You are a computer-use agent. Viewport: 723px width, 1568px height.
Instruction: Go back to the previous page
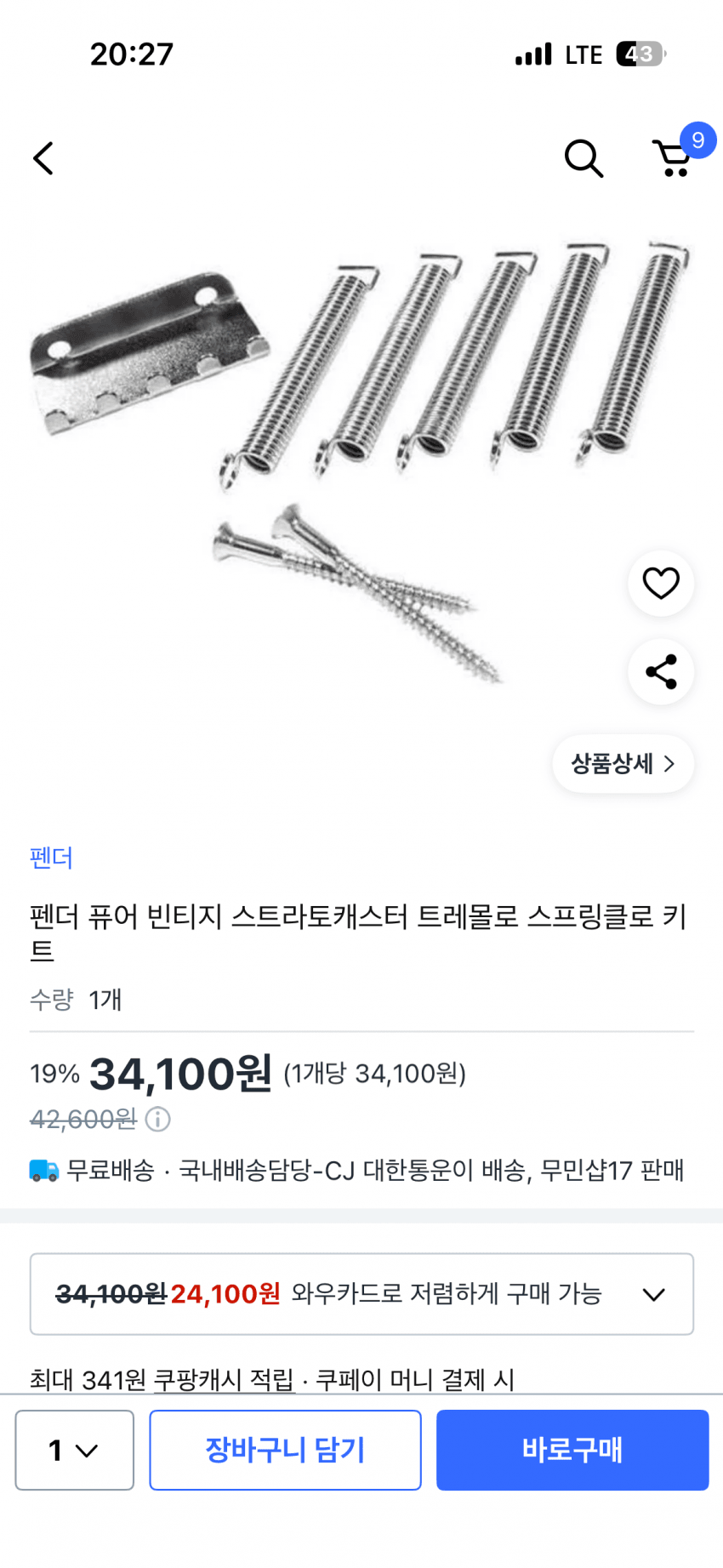(x=43, y=158)
